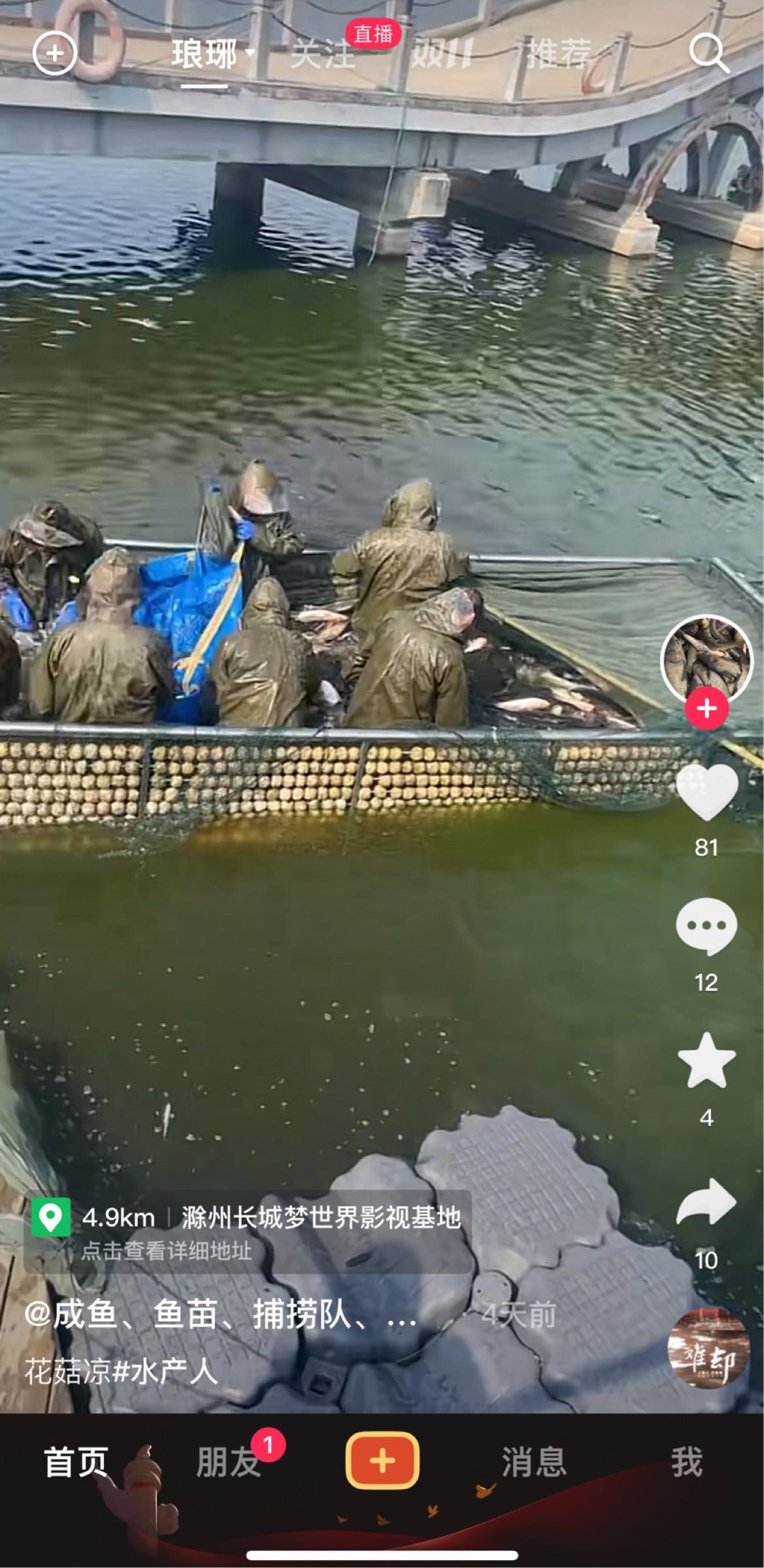
Task: Like this video with heart icon
Action: [707, 792]
